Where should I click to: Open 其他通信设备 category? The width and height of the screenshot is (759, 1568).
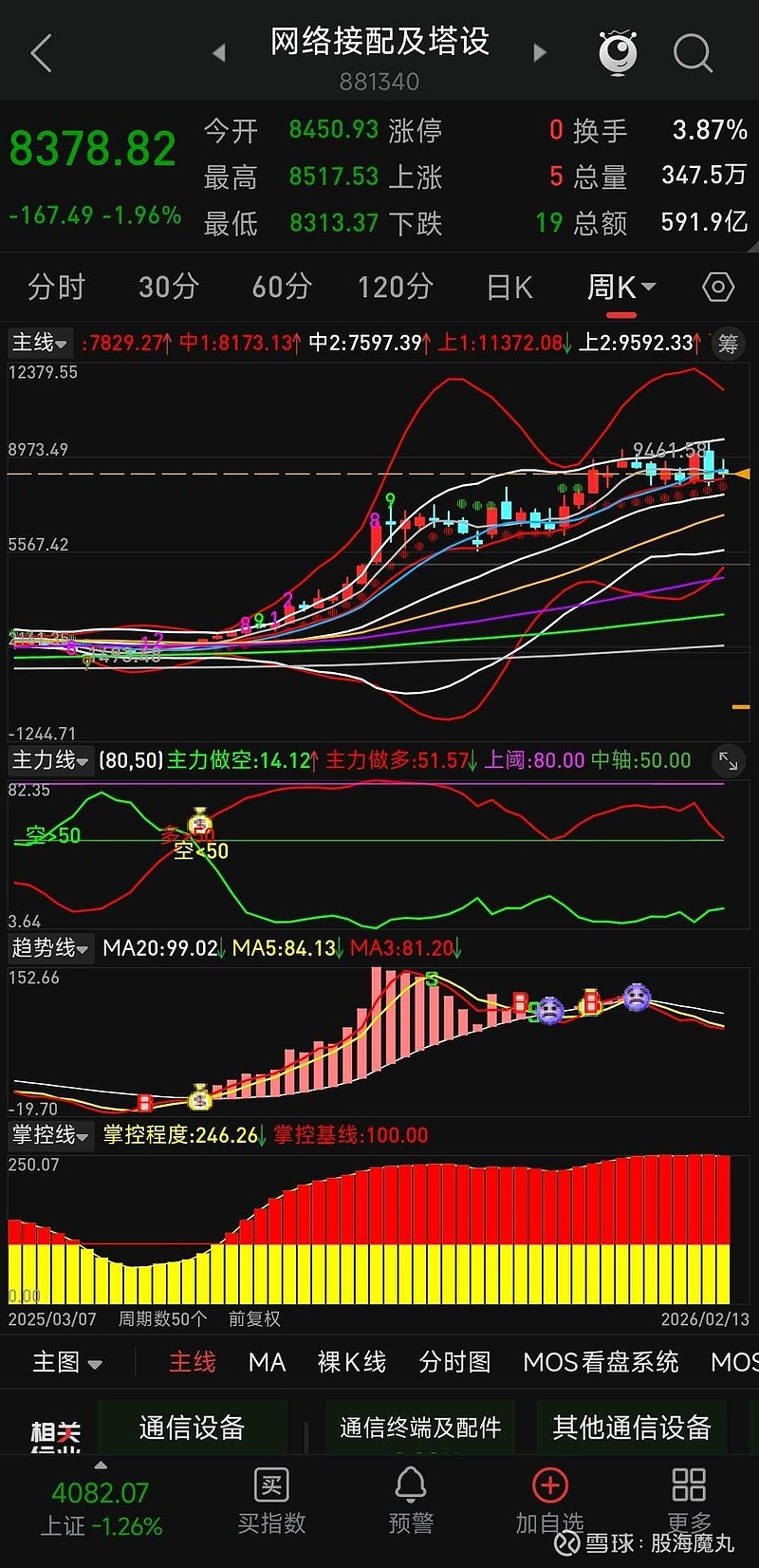633,1428
